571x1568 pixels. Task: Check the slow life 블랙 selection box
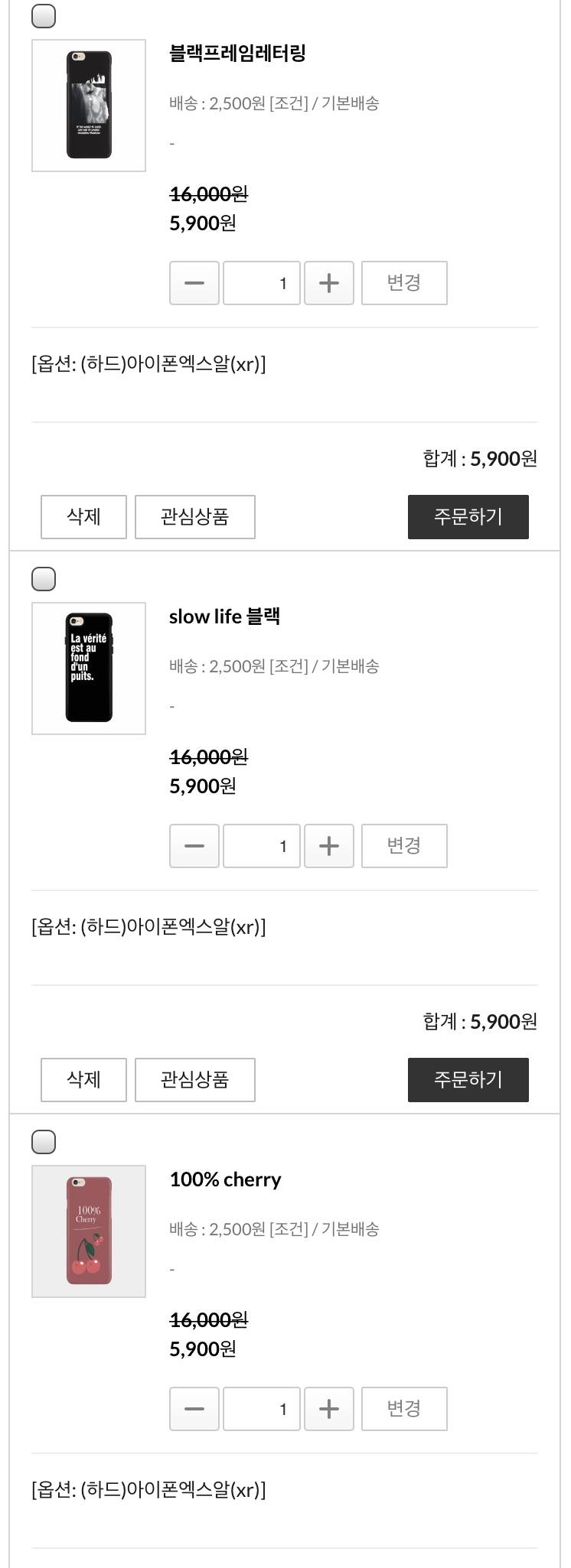coord(42,580)
